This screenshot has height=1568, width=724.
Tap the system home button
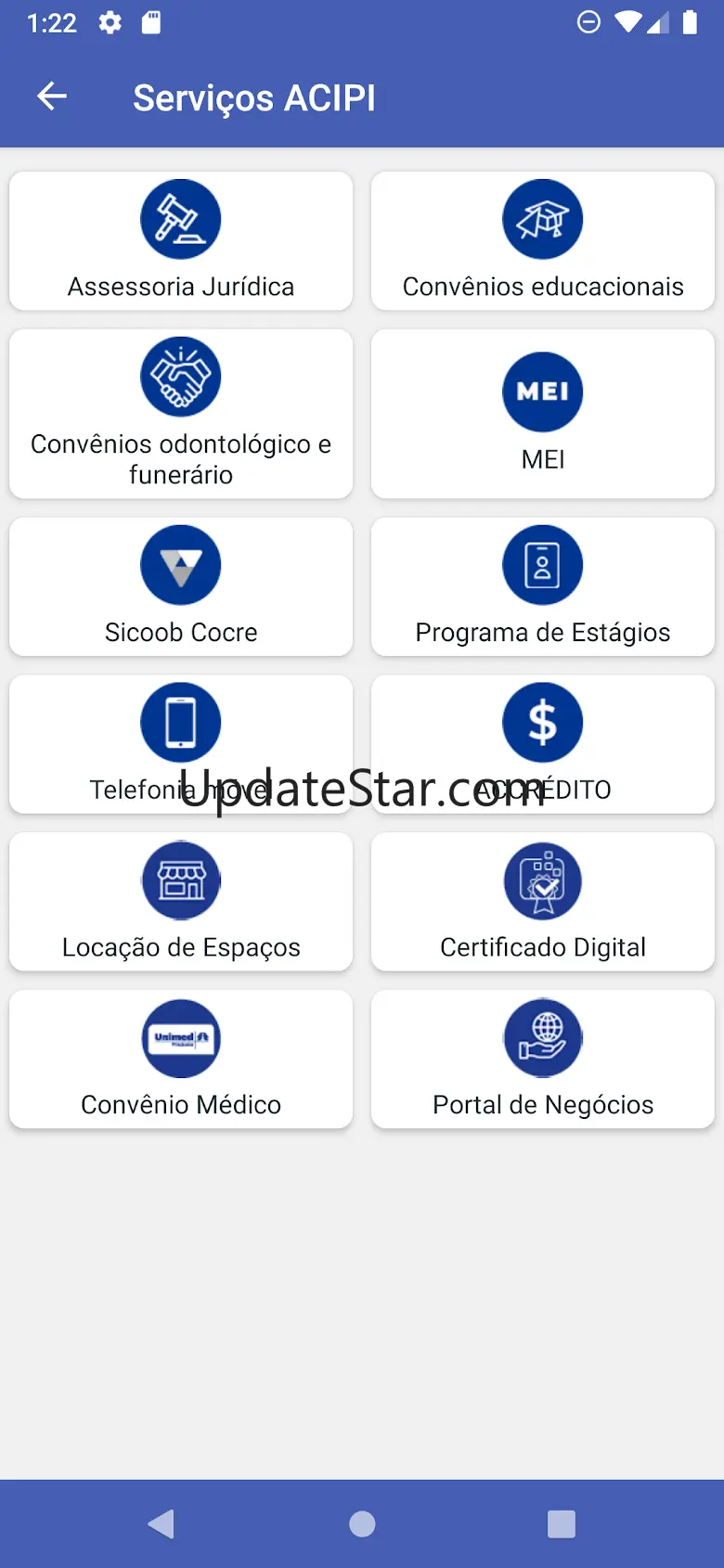tap(362, 1523)
